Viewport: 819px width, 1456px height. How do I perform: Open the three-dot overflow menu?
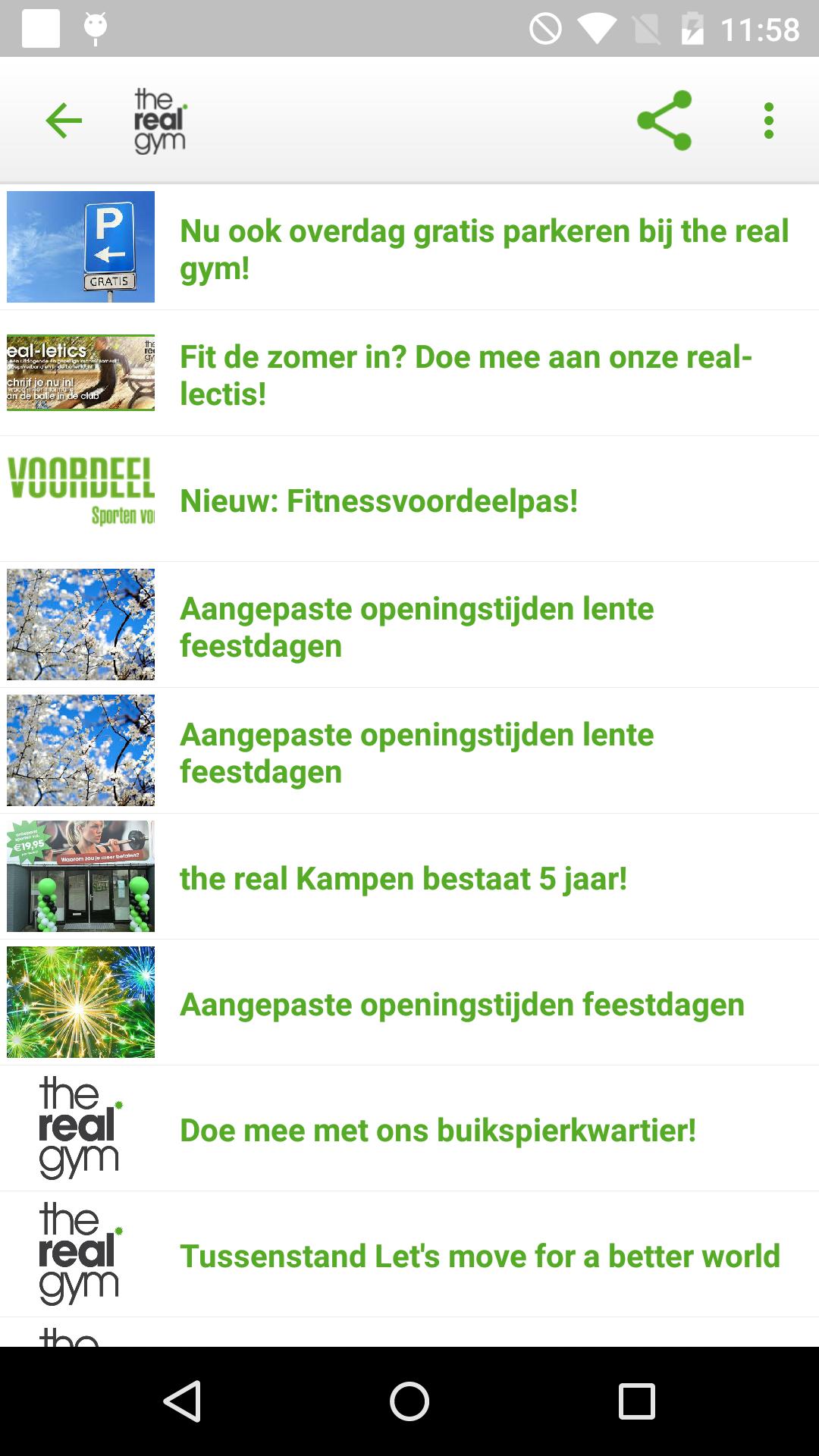click(769, 121)
